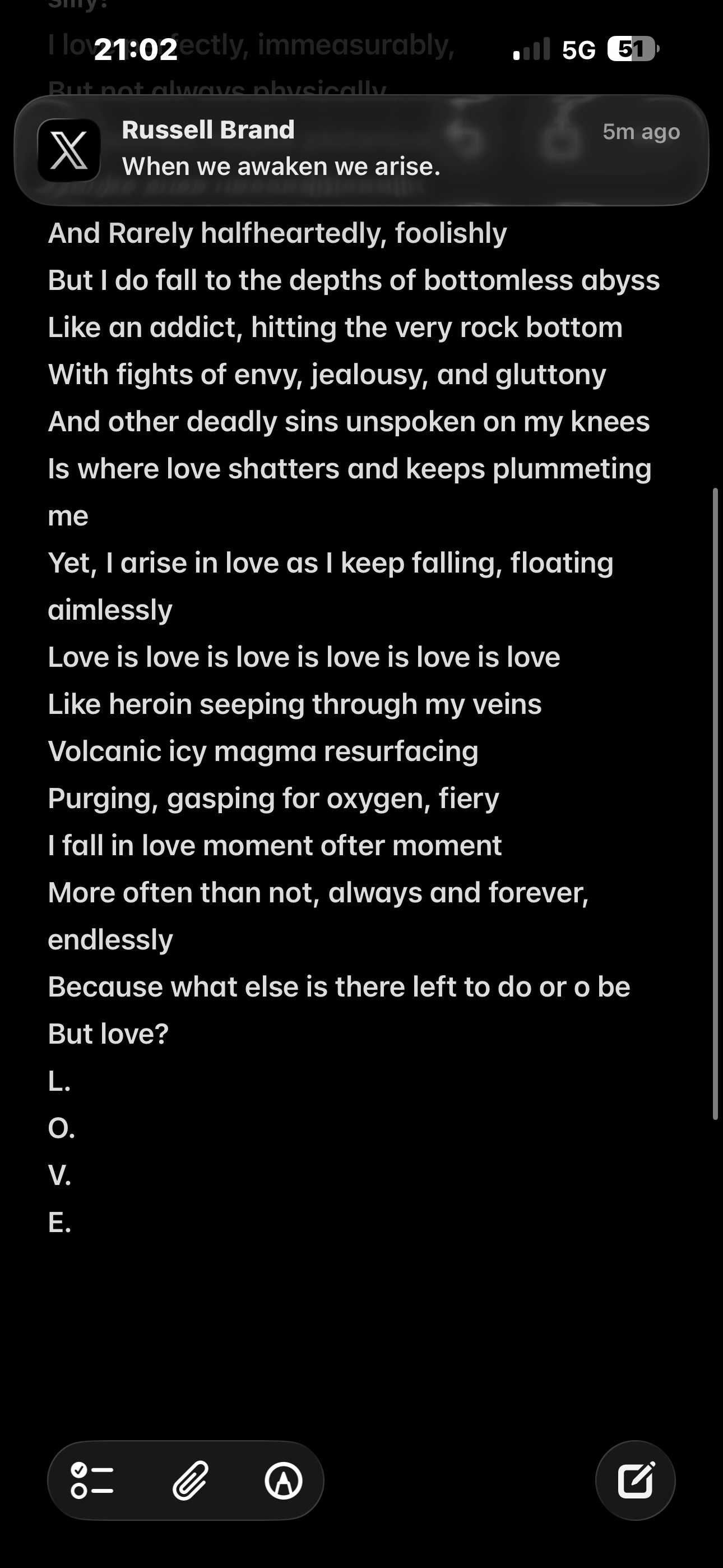This screenshot has height=1568, width=723.
Task: Attach a file with the paperclip icon
Action: (191, 1481)
